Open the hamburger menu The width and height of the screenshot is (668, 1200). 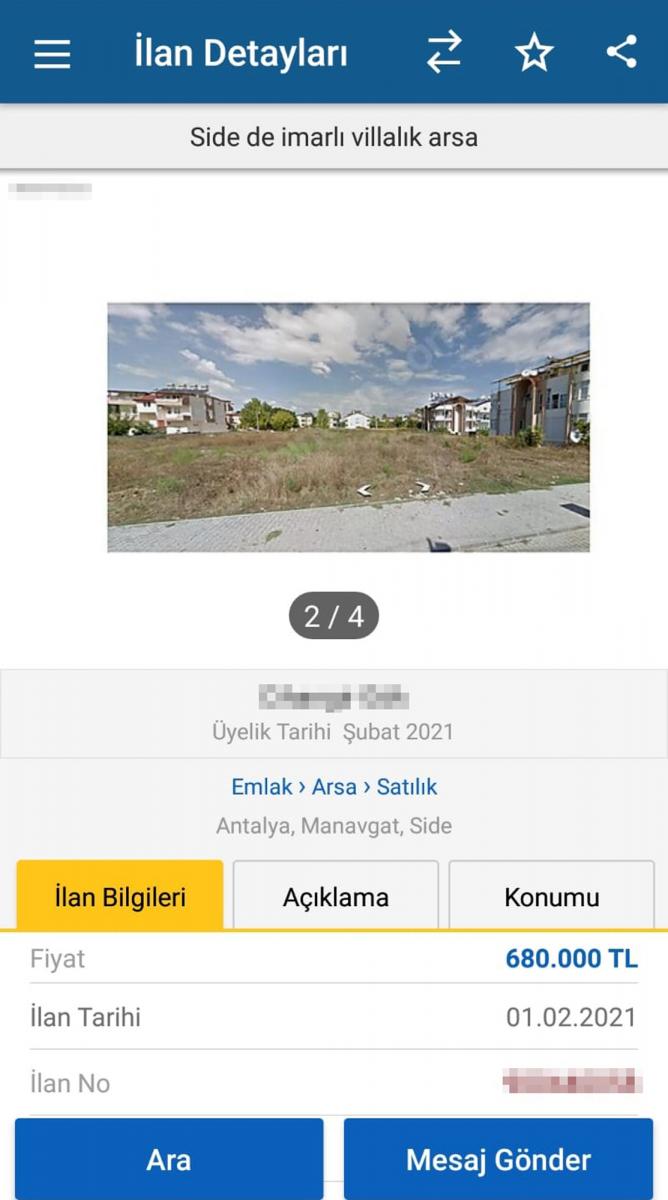click(52, 53)
